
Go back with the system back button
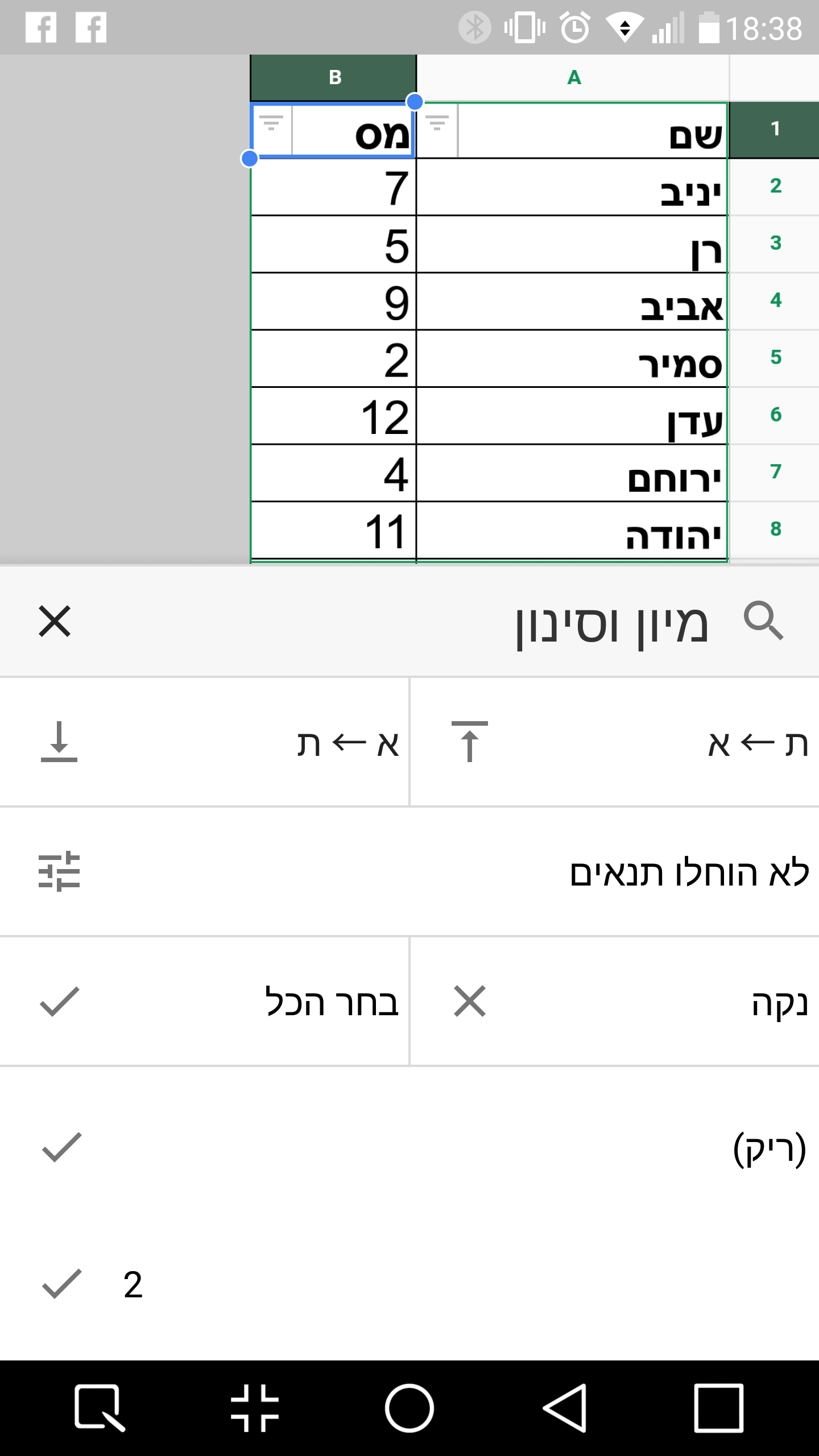tap(564, 1408)
